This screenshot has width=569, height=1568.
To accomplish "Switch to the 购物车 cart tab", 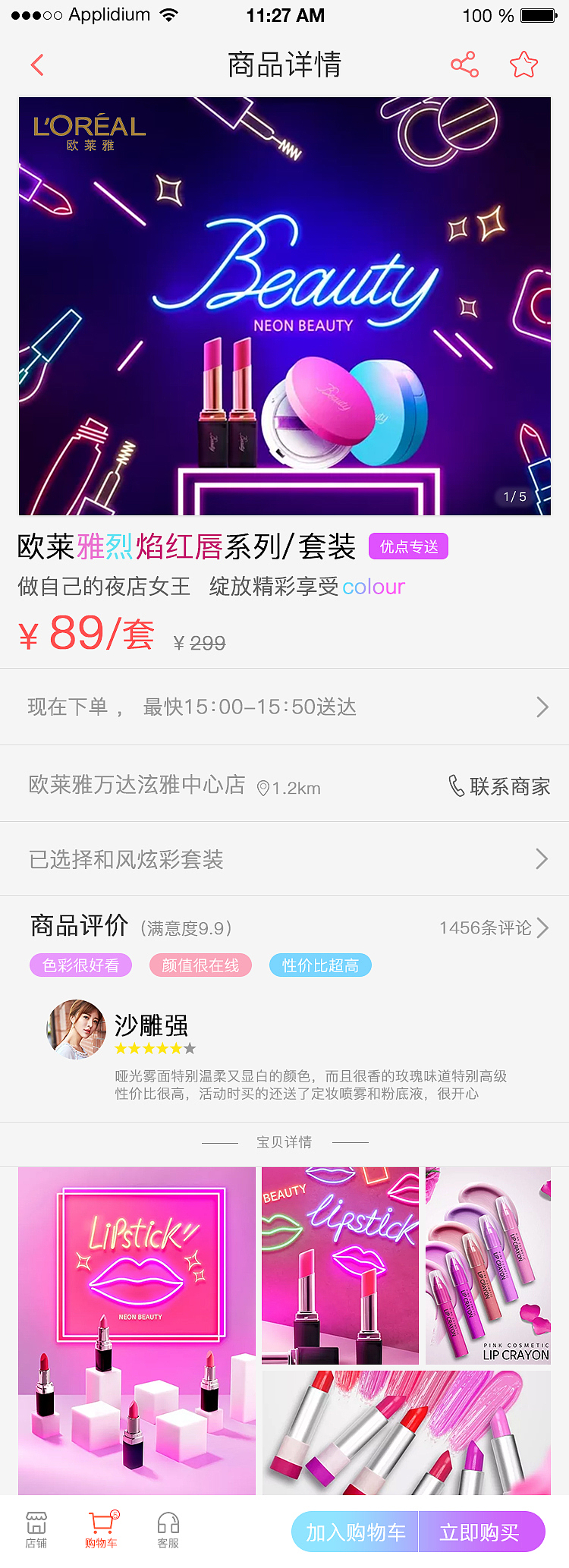I will click(101, 1527).
